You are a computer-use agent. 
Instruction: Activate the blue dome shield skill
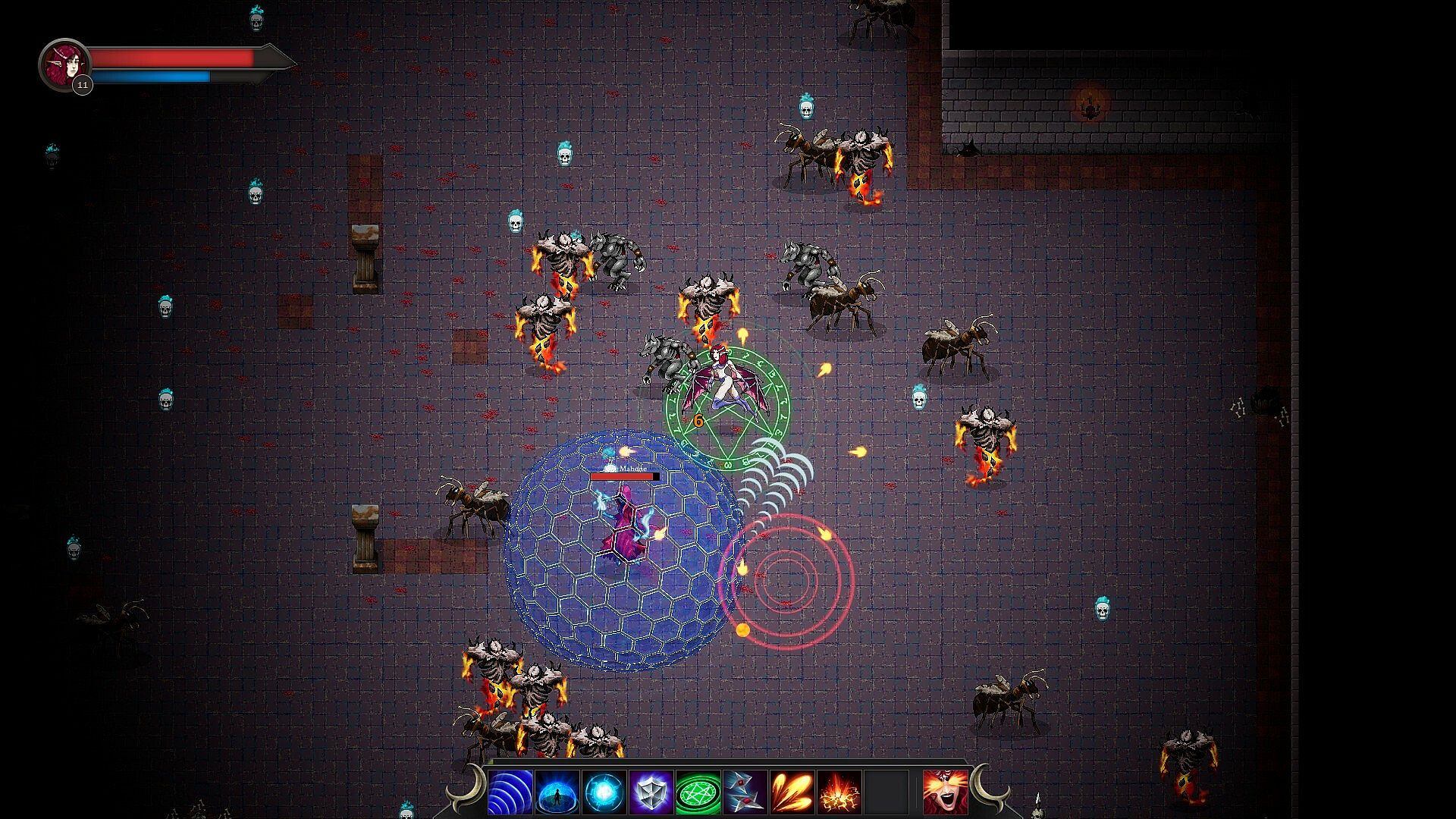[557, 792]
